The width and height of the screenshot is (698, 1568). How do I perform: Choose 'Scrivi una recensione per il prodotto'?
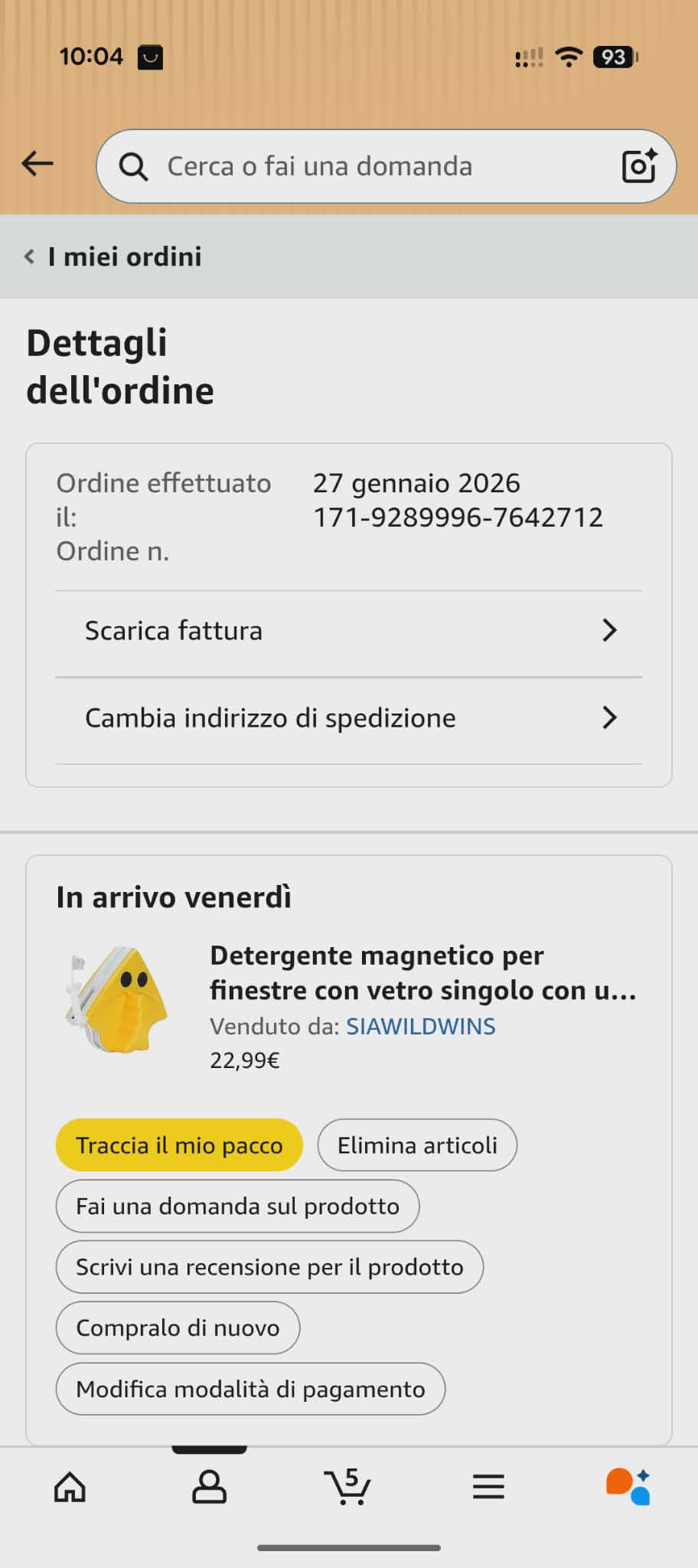pyautogui.click(x=269, y=1267)
